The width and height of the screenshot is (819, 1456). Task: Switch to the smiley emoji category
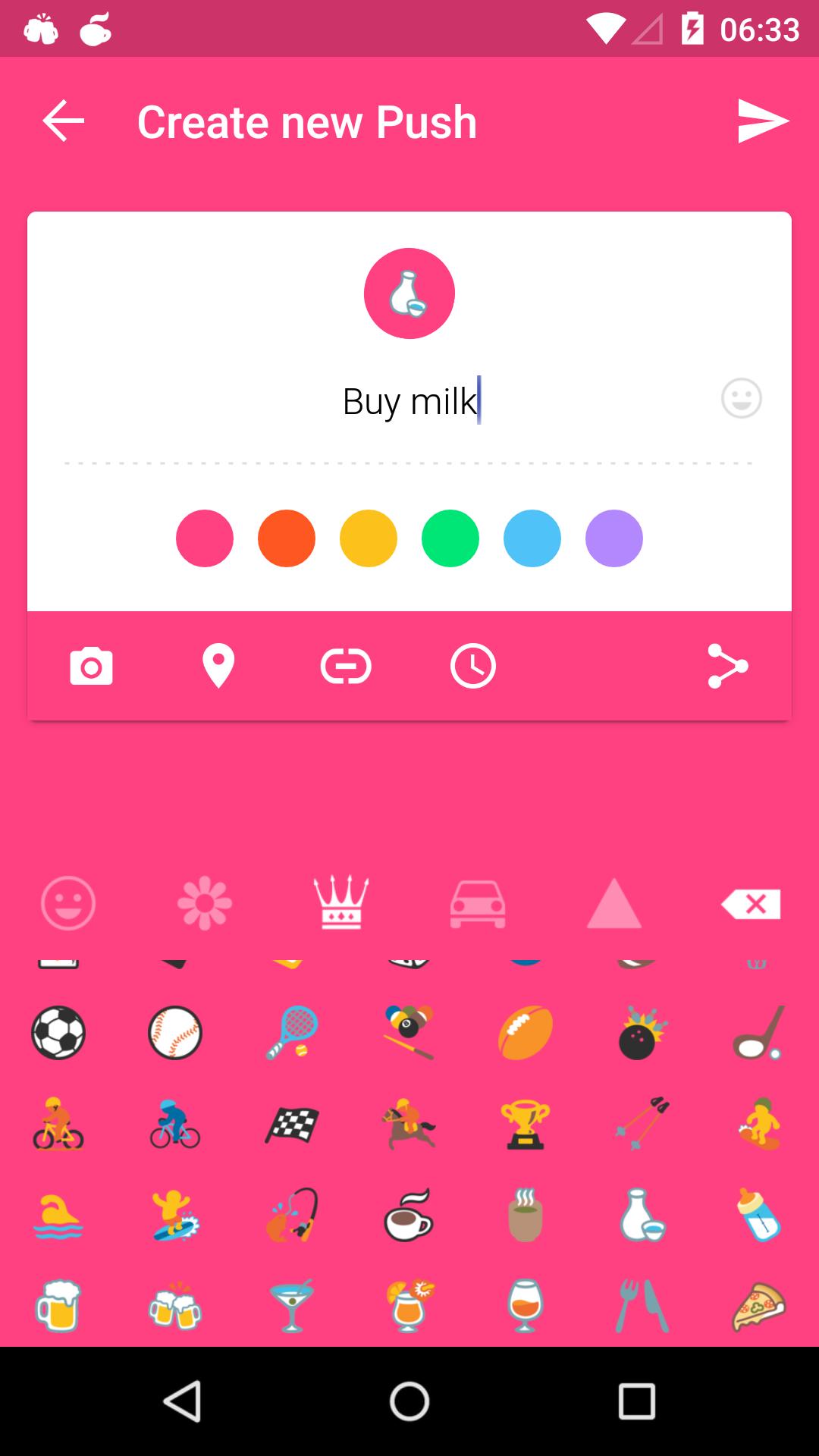(68, 903)
